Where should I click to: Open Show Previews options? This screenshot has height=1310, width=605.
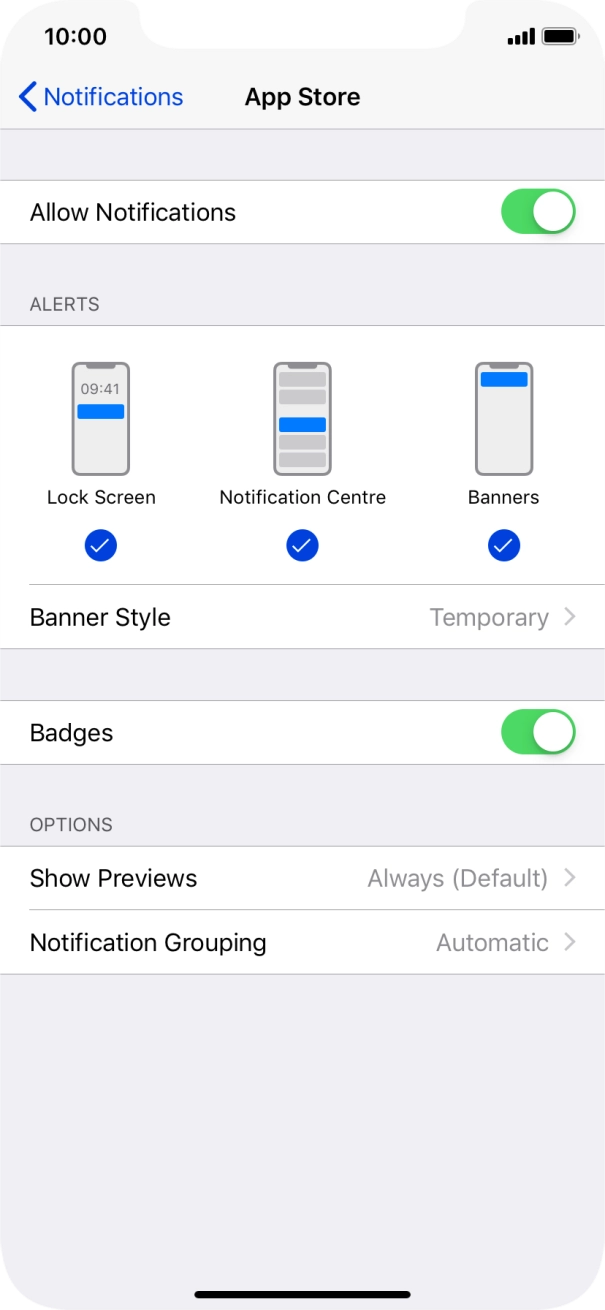(x=302, y=878)
